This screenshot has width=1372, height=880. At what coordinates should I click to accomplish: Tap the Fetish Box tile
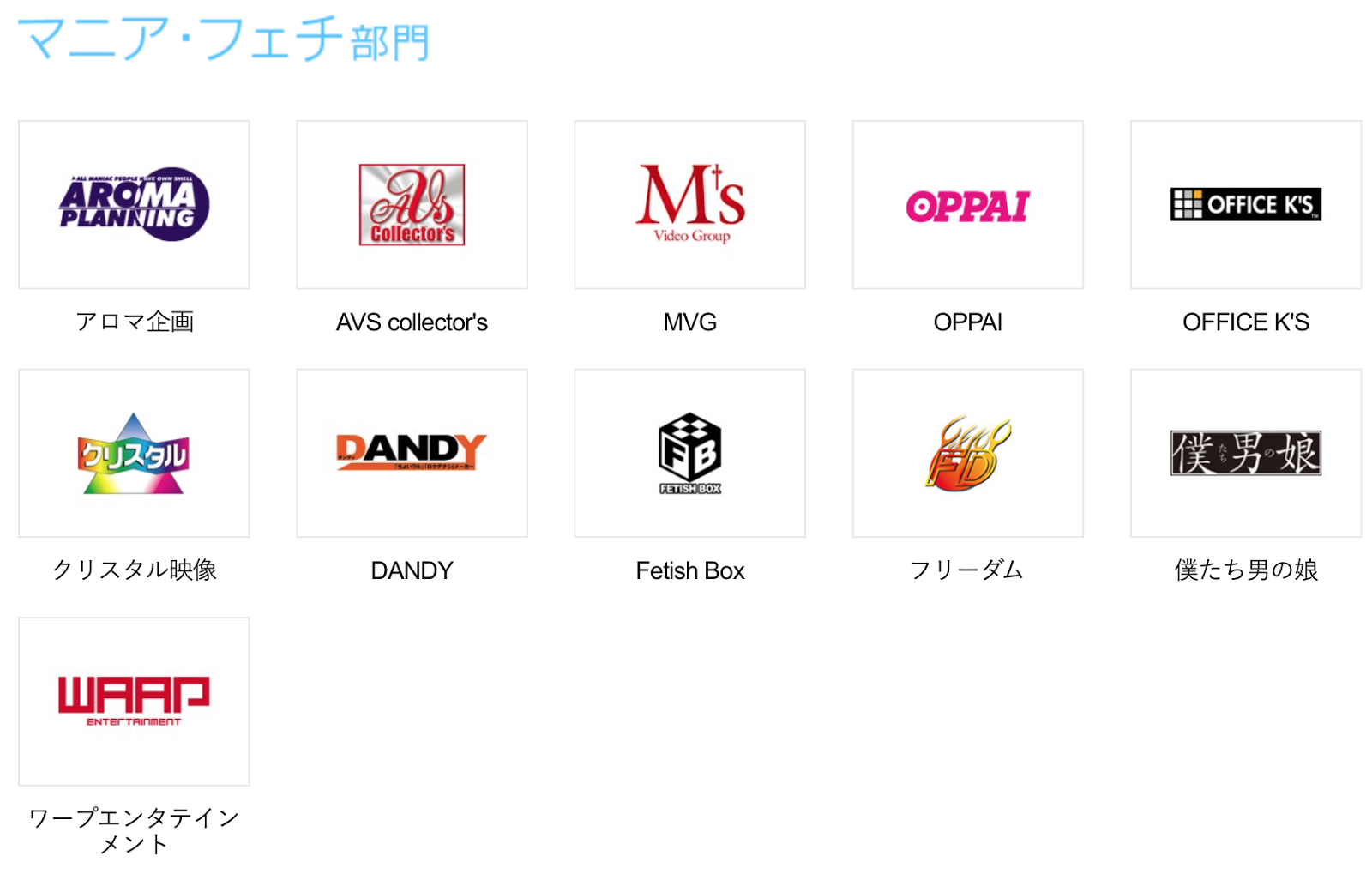pyautogui.click(x=689, y=453)
